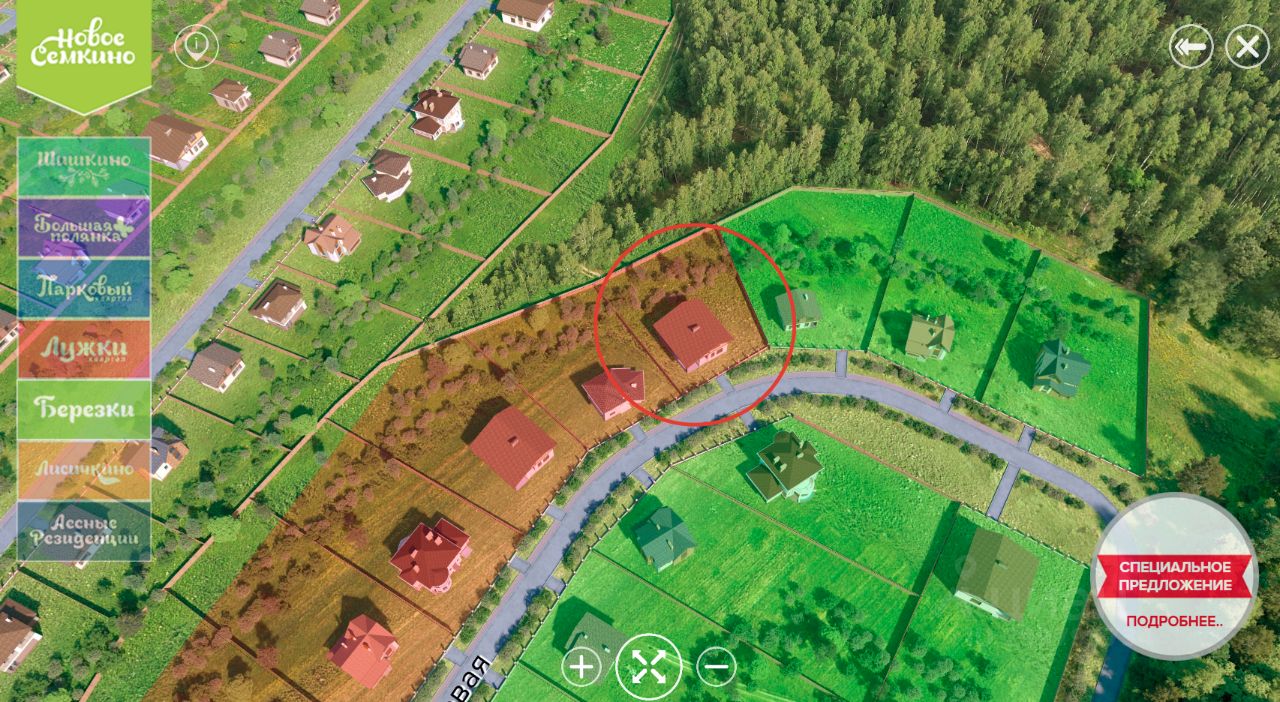Screen dimensions: 1280x702
Task: Tap the location pin icon
Action: 196,46
